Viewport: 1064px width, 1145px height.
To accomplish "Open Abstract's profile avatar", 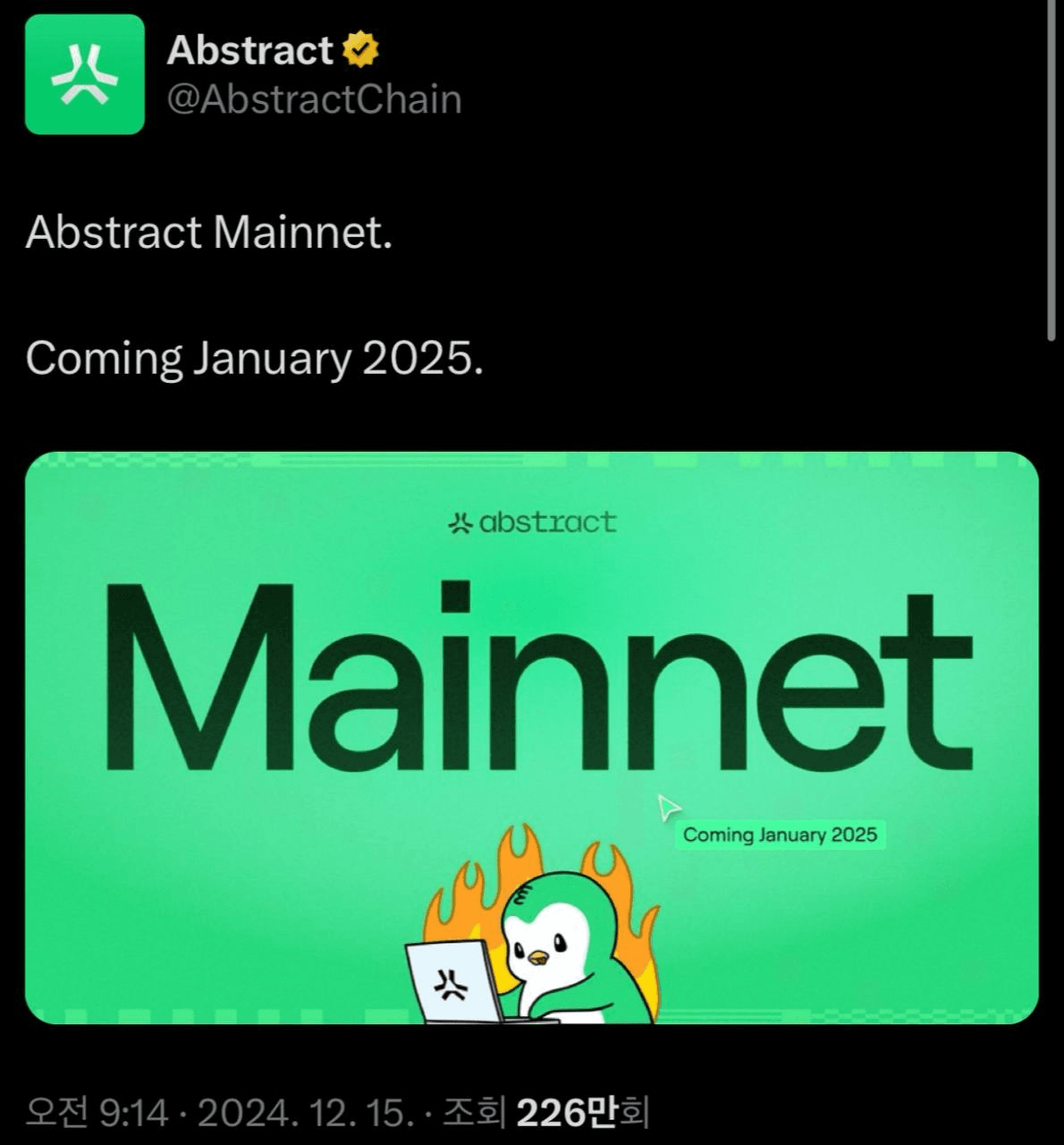I will tap(85, 74).
